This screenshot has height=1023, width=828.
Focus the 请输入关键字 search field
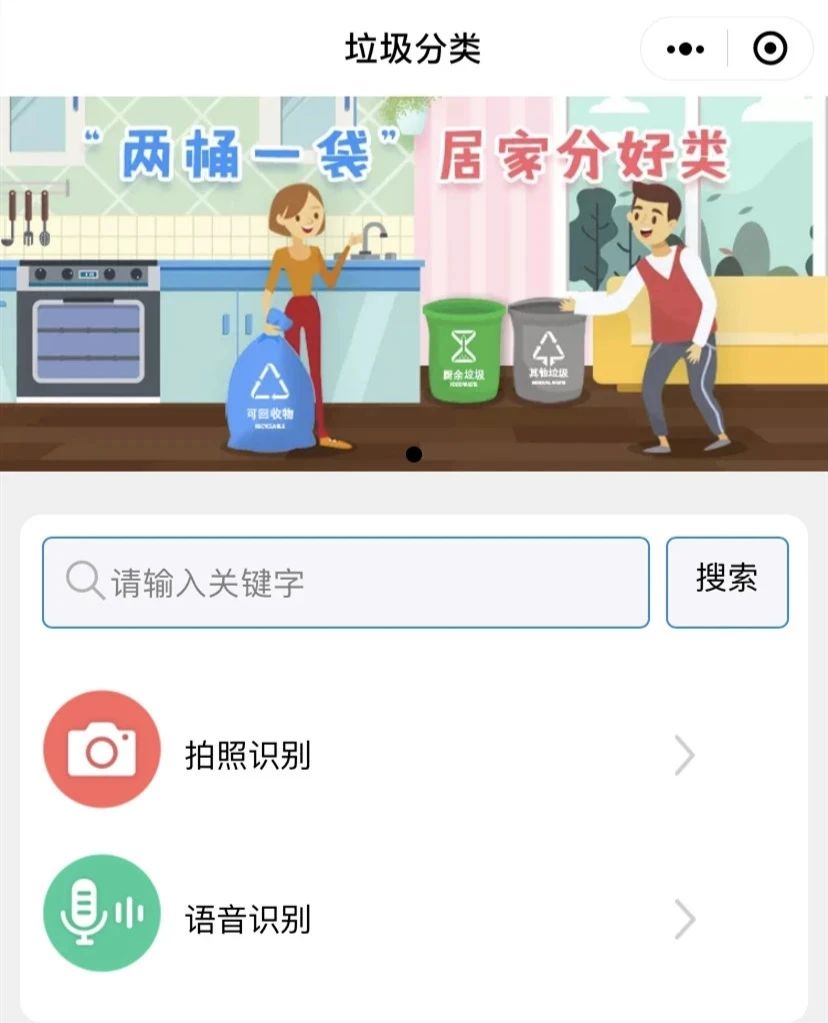[x=346, y=583]
